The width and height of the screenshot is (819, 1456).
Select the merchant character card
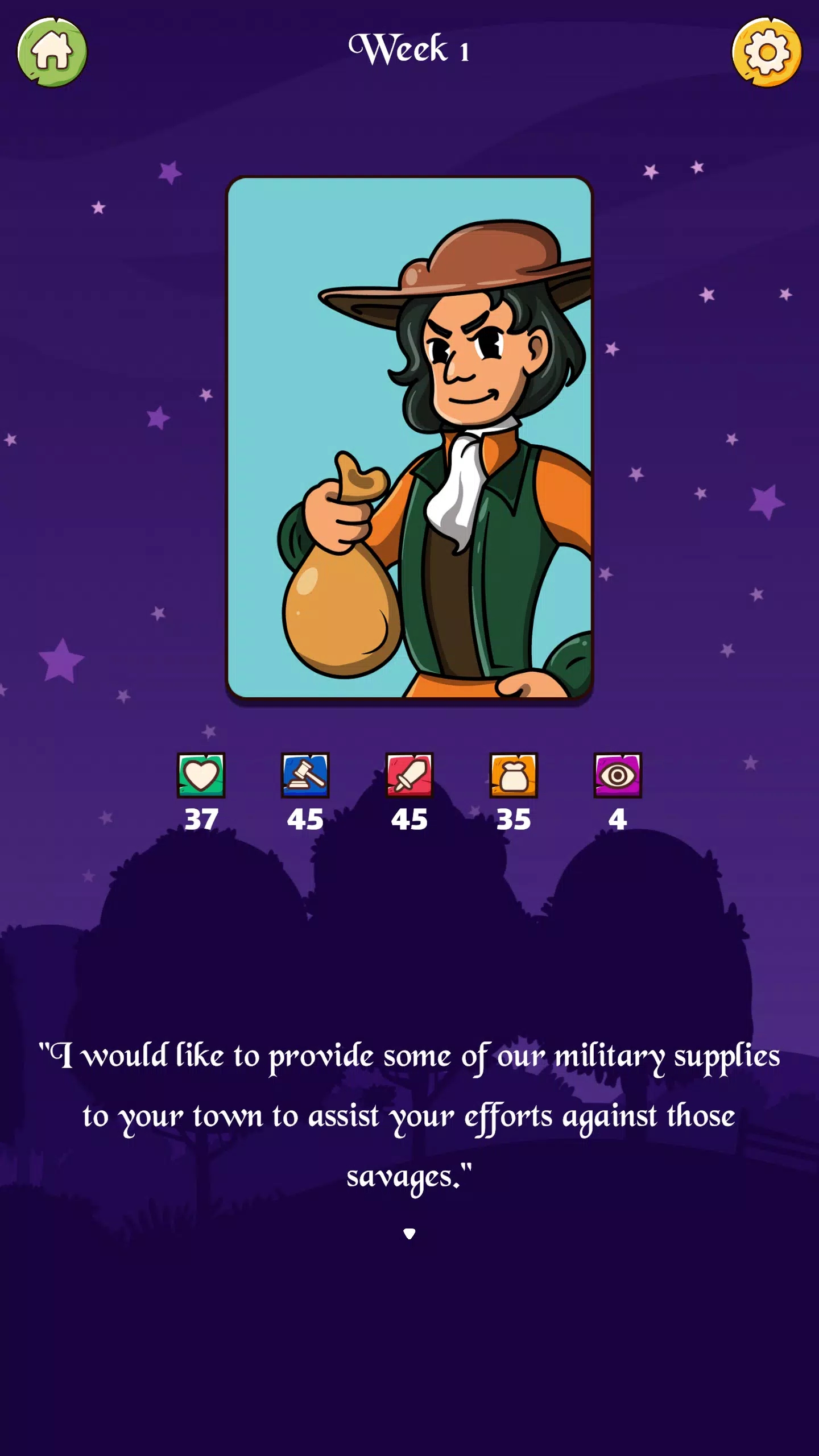coord(409,437)
